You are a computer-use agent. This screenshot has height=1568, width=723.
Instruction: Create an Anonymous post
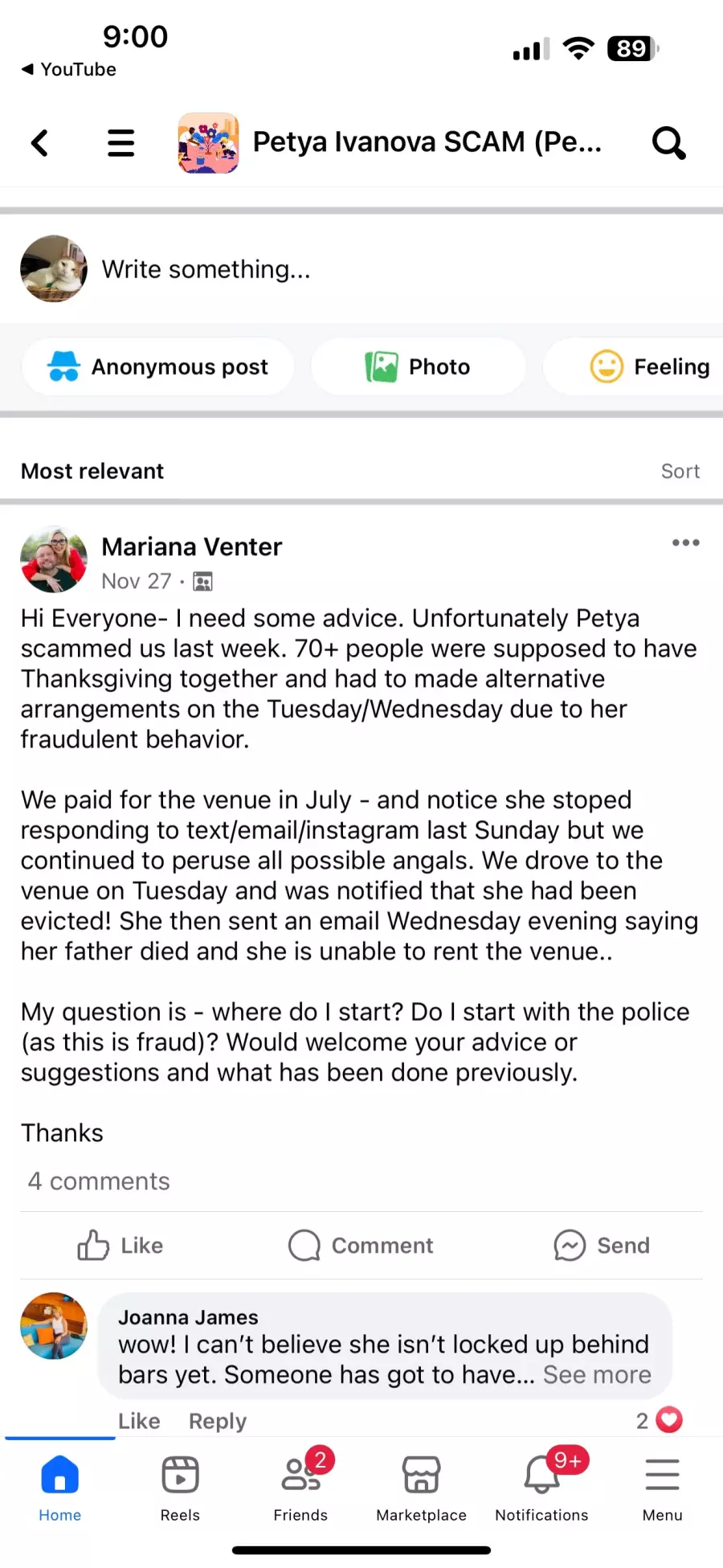pos(157,366)
